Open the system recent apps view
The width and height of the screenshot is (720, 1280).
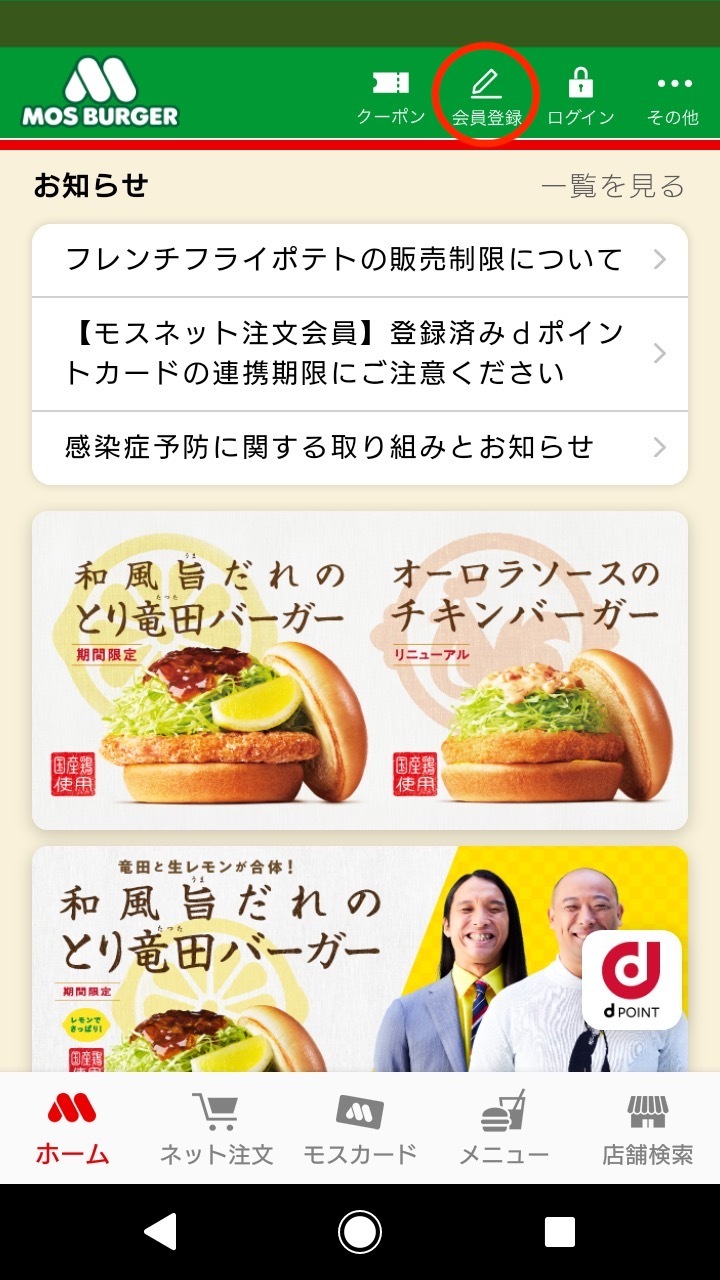[x=560, y=1232]
